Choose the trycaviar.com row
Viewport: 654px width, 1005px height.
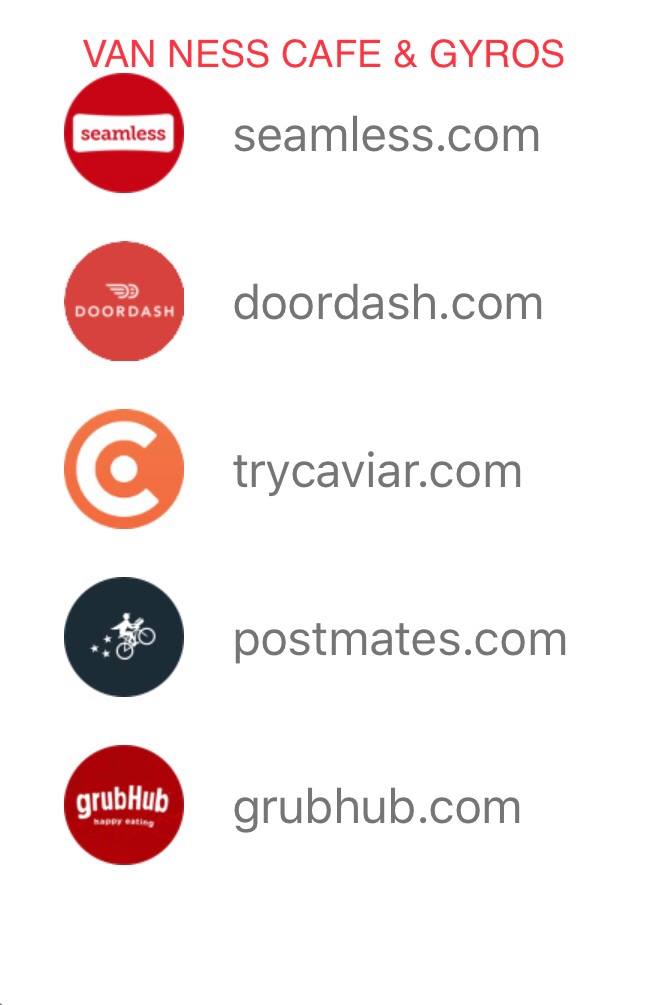tap(377, 470)
